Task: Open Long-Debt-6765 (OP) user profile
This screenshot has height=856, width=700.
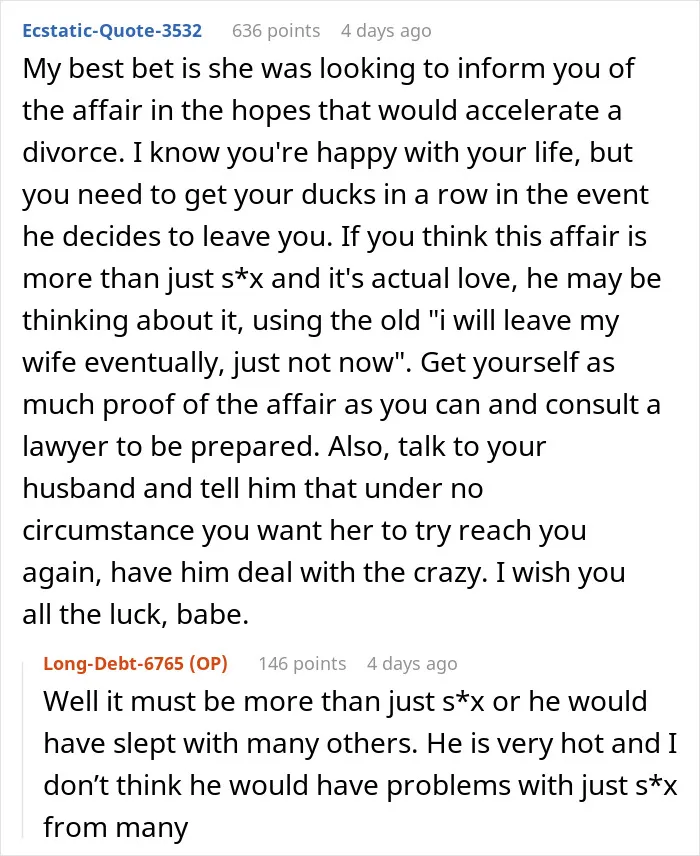Action: pyautogui.click(x=135, y=663)
